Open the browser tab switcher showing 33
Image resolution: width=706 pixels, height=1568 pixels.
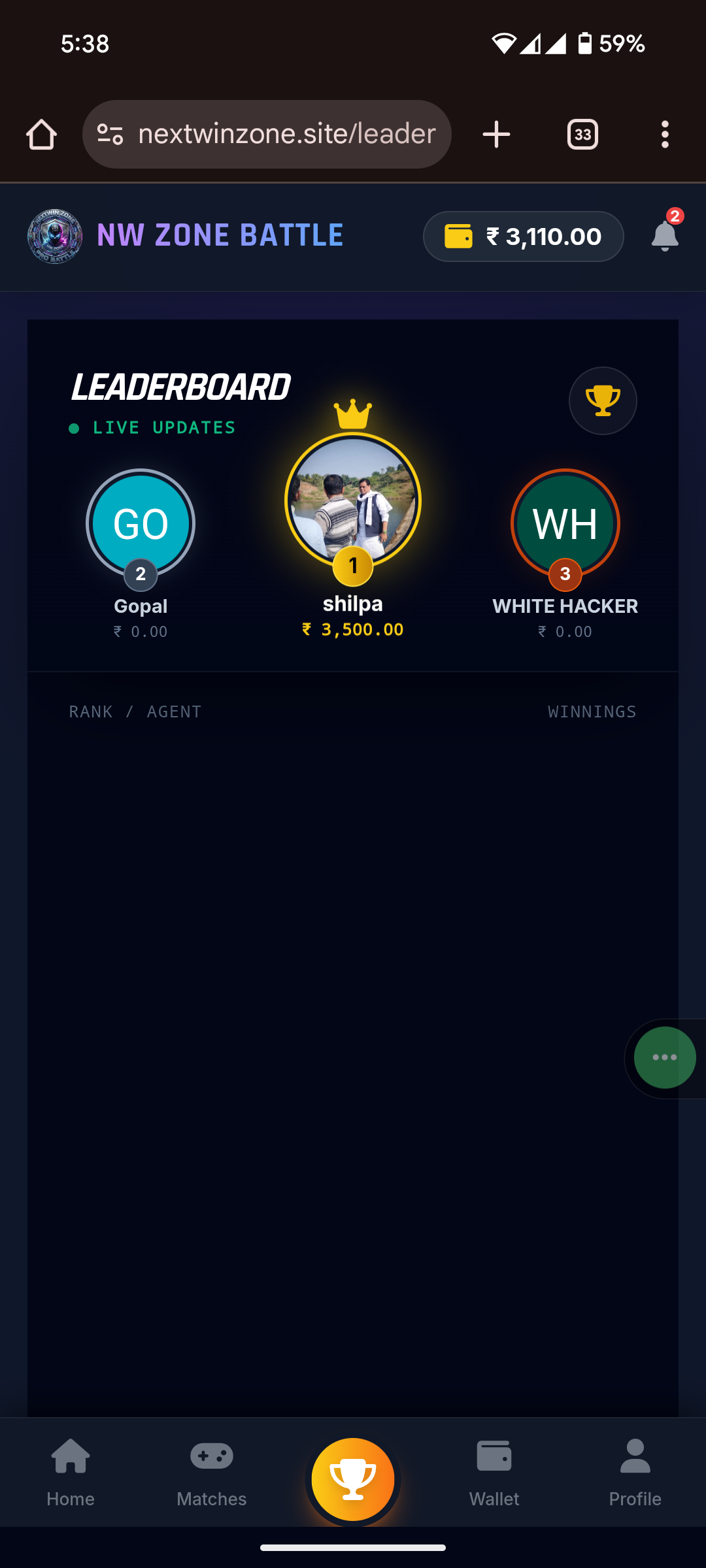coord(582,133)
